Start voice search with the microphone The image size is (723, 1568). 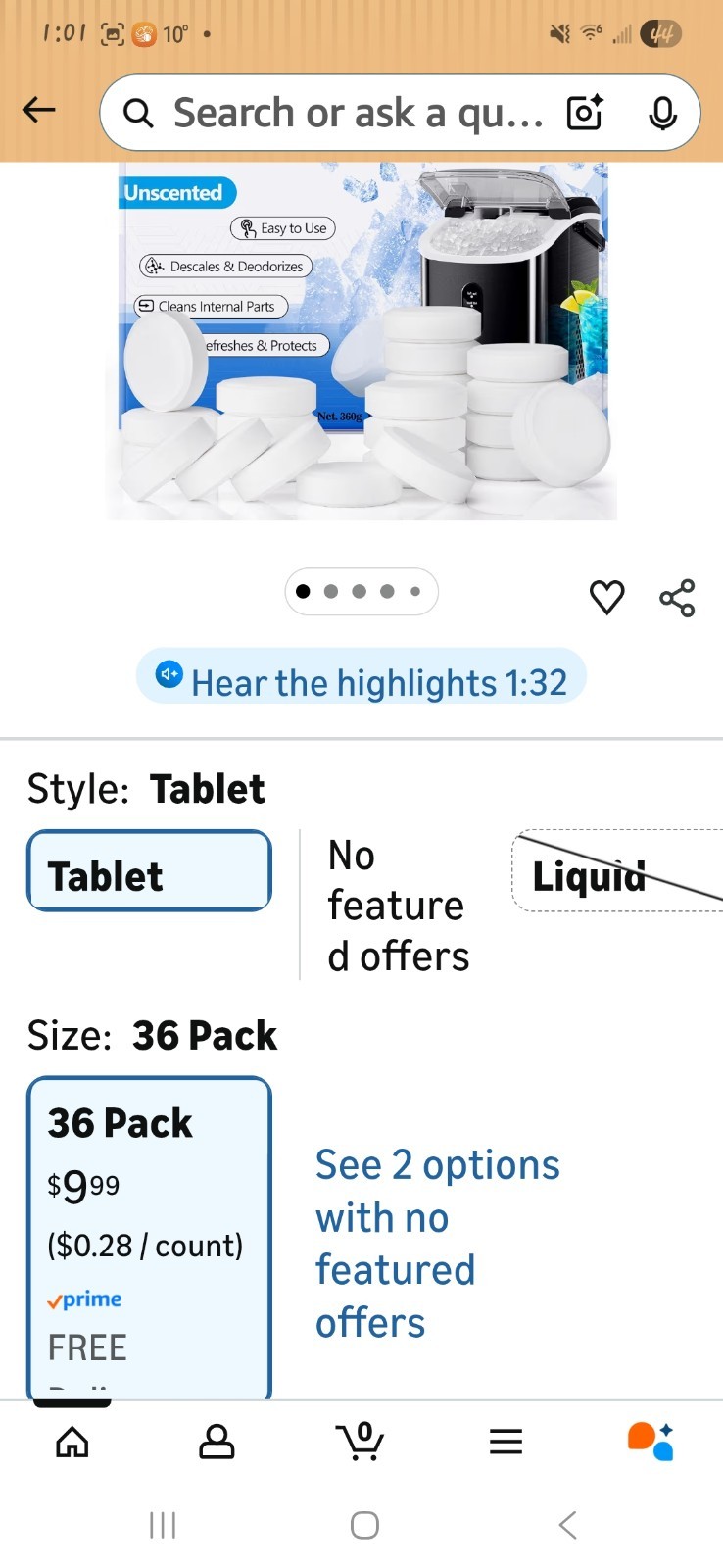(663, 114)
